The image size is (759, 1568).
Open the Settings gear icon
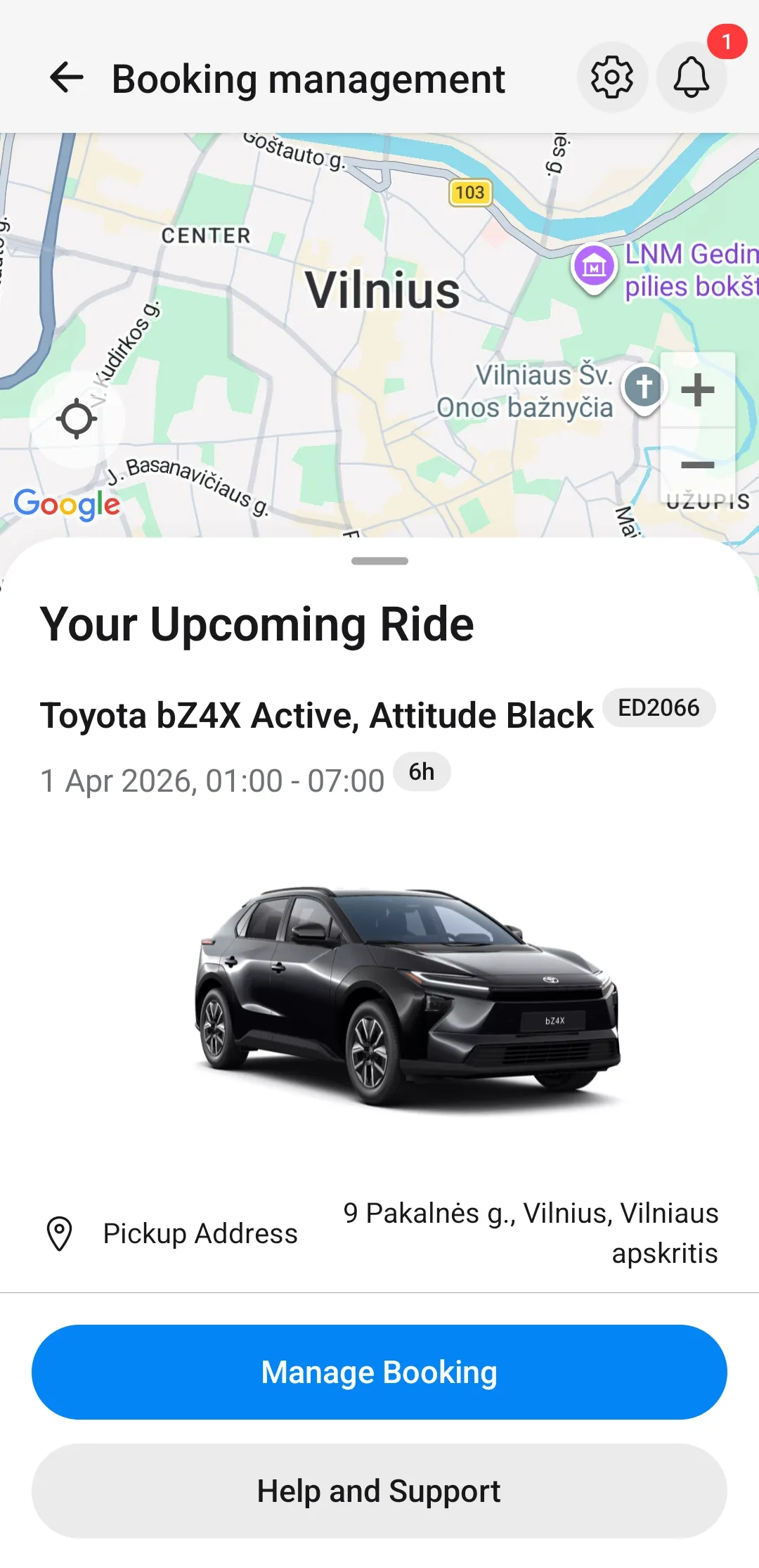point(612,77)
